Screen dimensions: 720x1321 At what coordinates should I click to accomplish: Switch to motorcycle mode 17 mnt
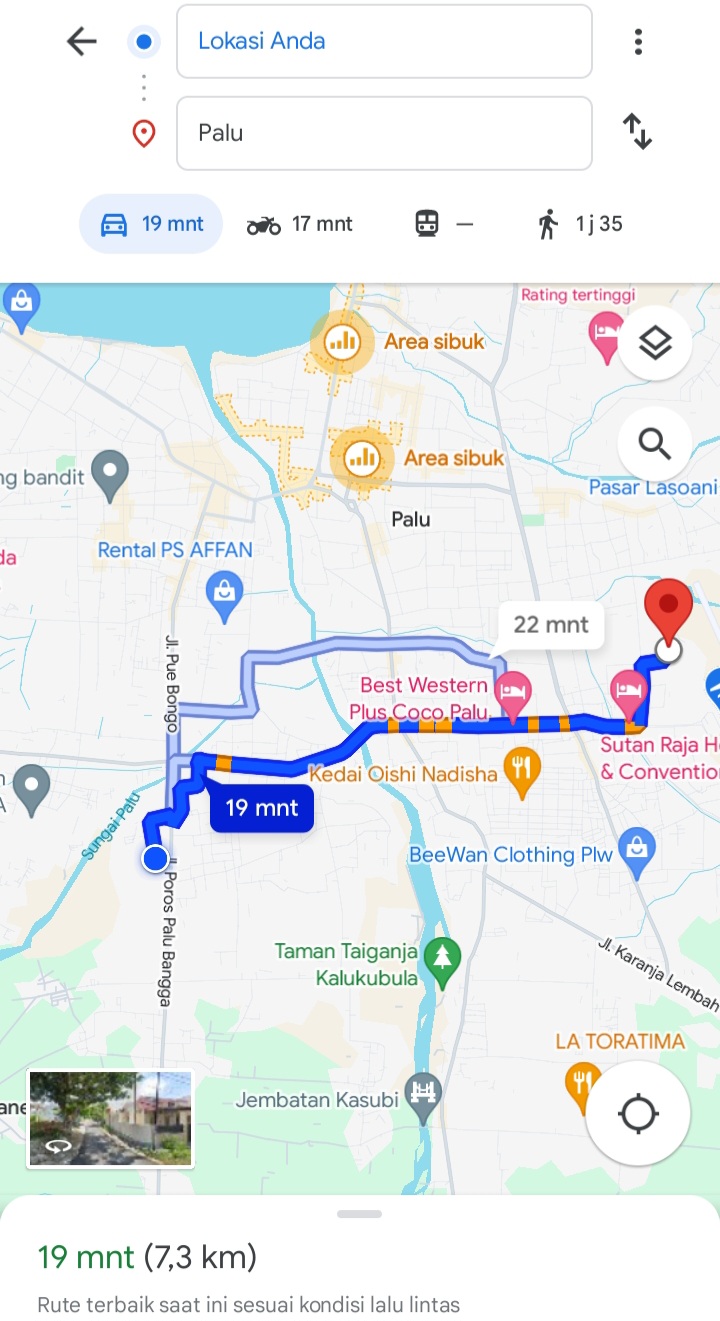(x=300, y=224)
